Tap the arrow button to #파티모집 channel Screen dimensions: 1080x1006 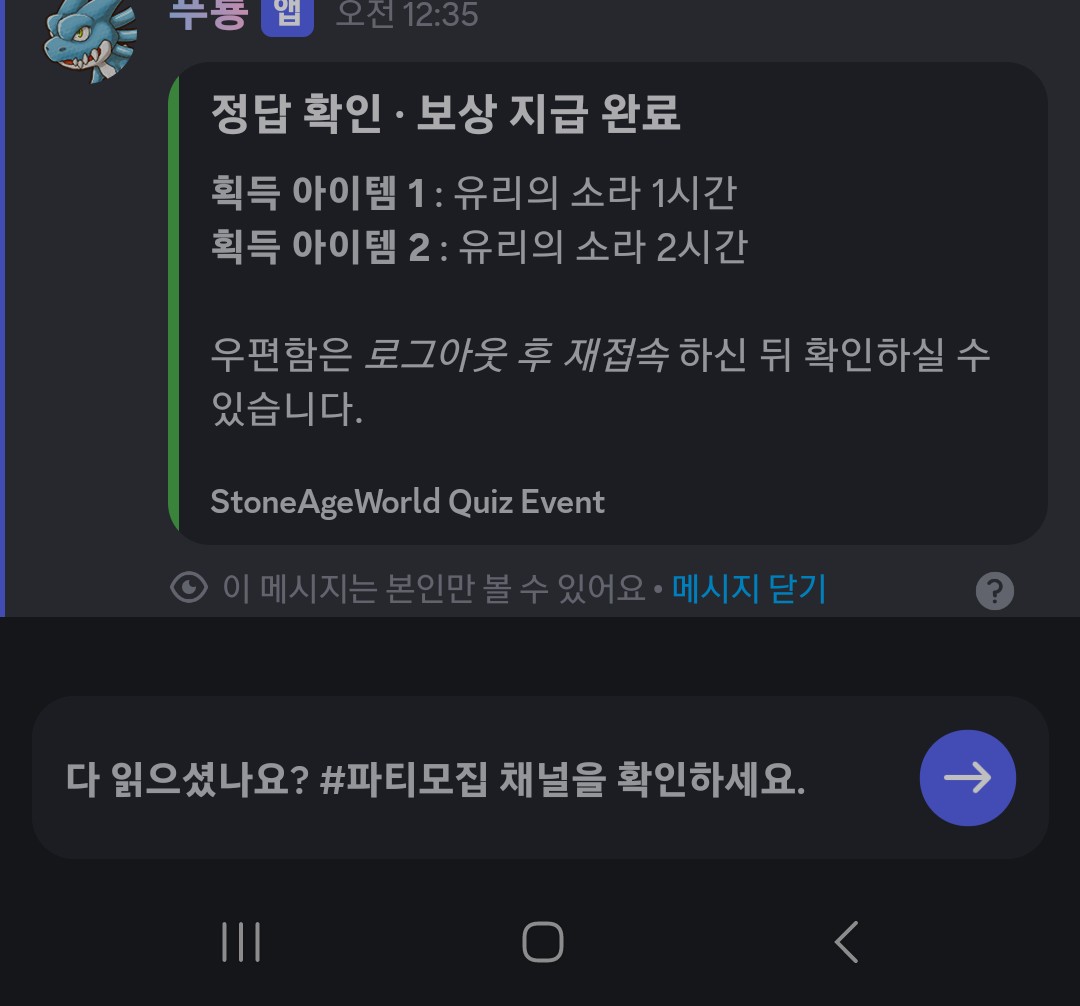pos(967,778)
